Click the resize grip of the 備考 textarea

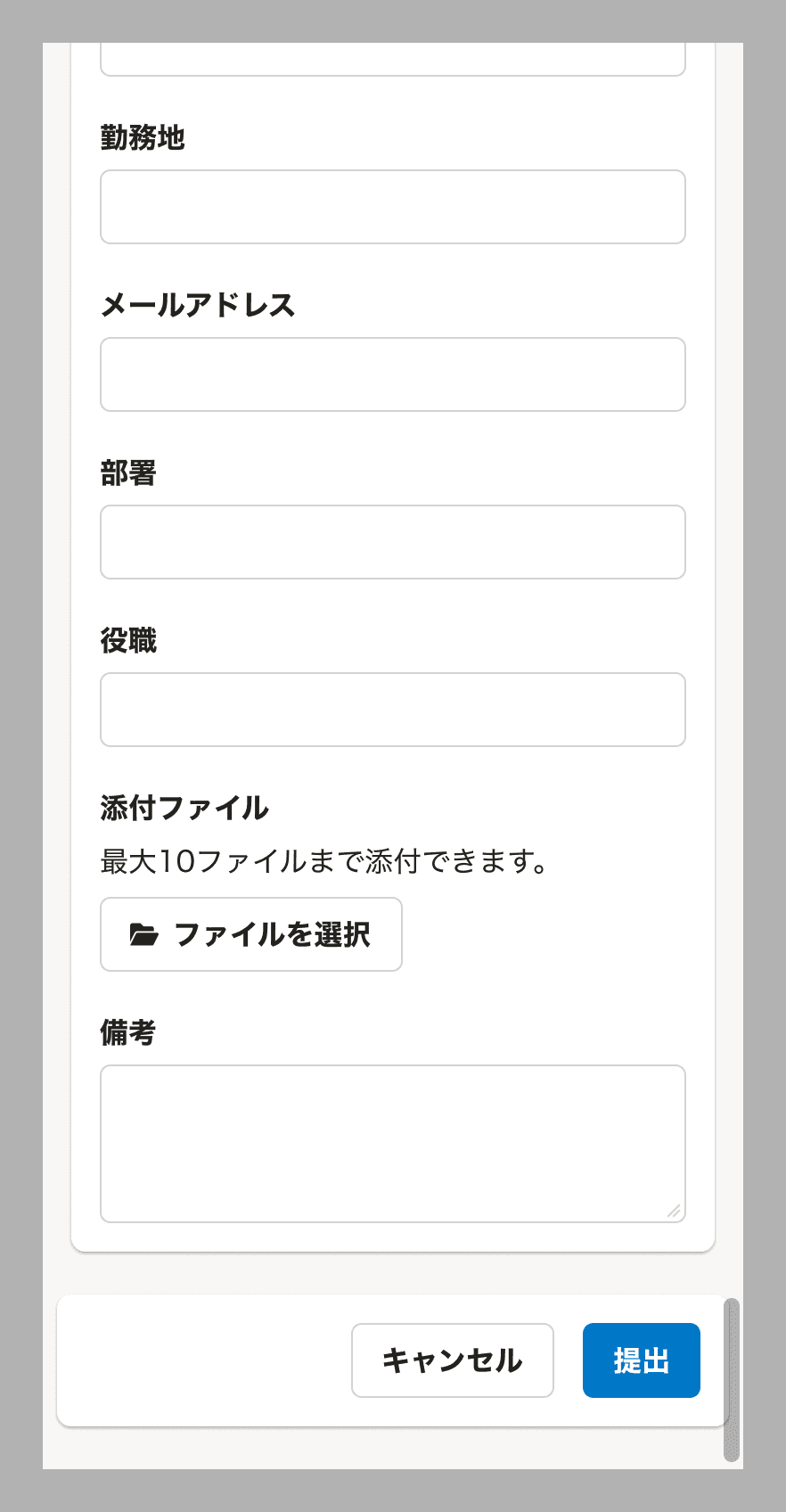coord(675,1212)
